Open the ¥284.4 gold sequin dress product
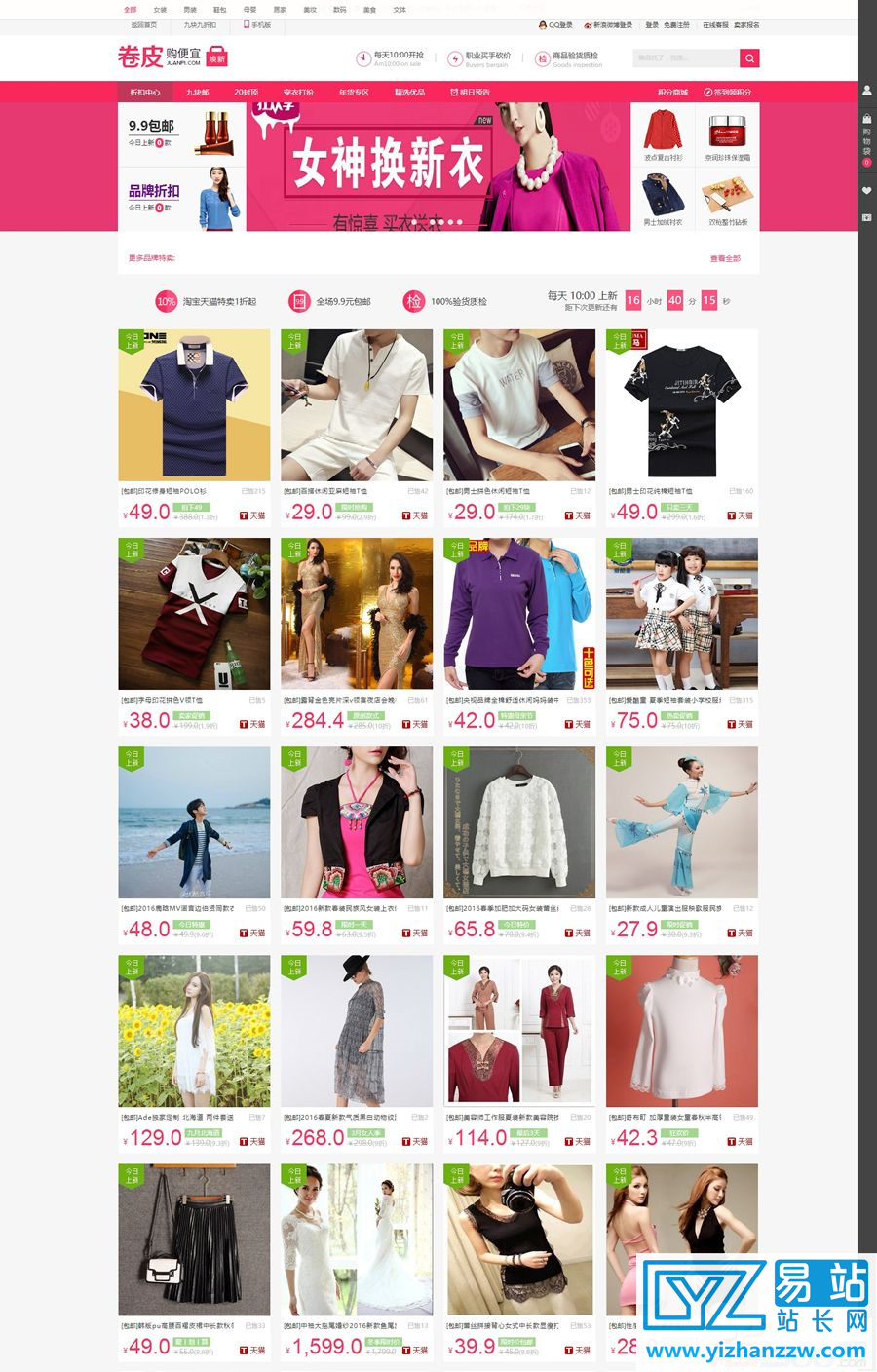Screen dimensions: 877x1372 click(x=357, y=614)
